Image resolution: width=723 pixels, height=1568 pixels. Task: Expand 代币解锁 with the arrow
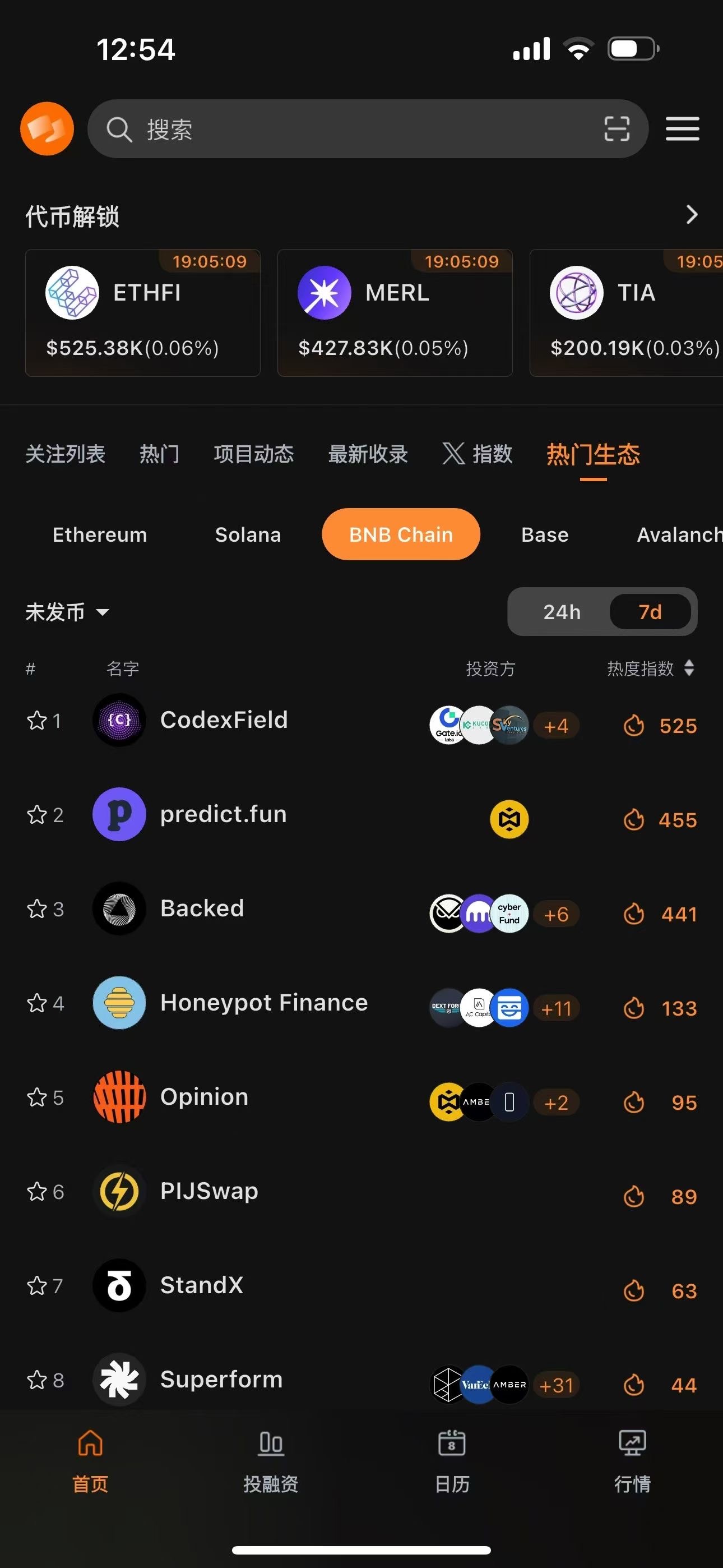pyautogui.click(x=692, y=214)
